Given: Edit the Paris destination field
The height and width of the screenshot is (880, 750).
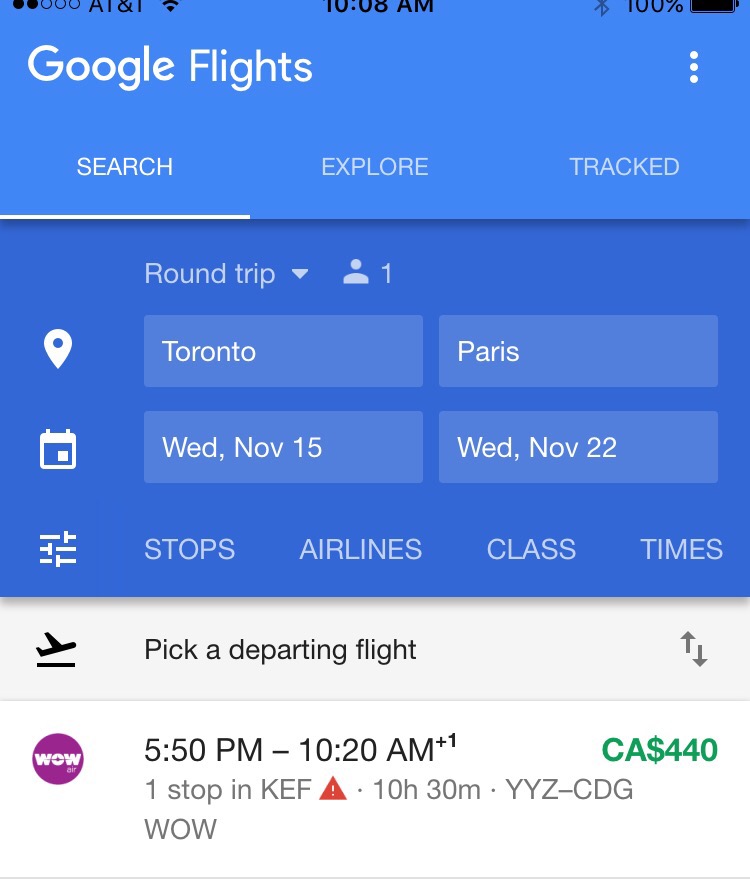Looking at the screenshot, I should 578,351.
